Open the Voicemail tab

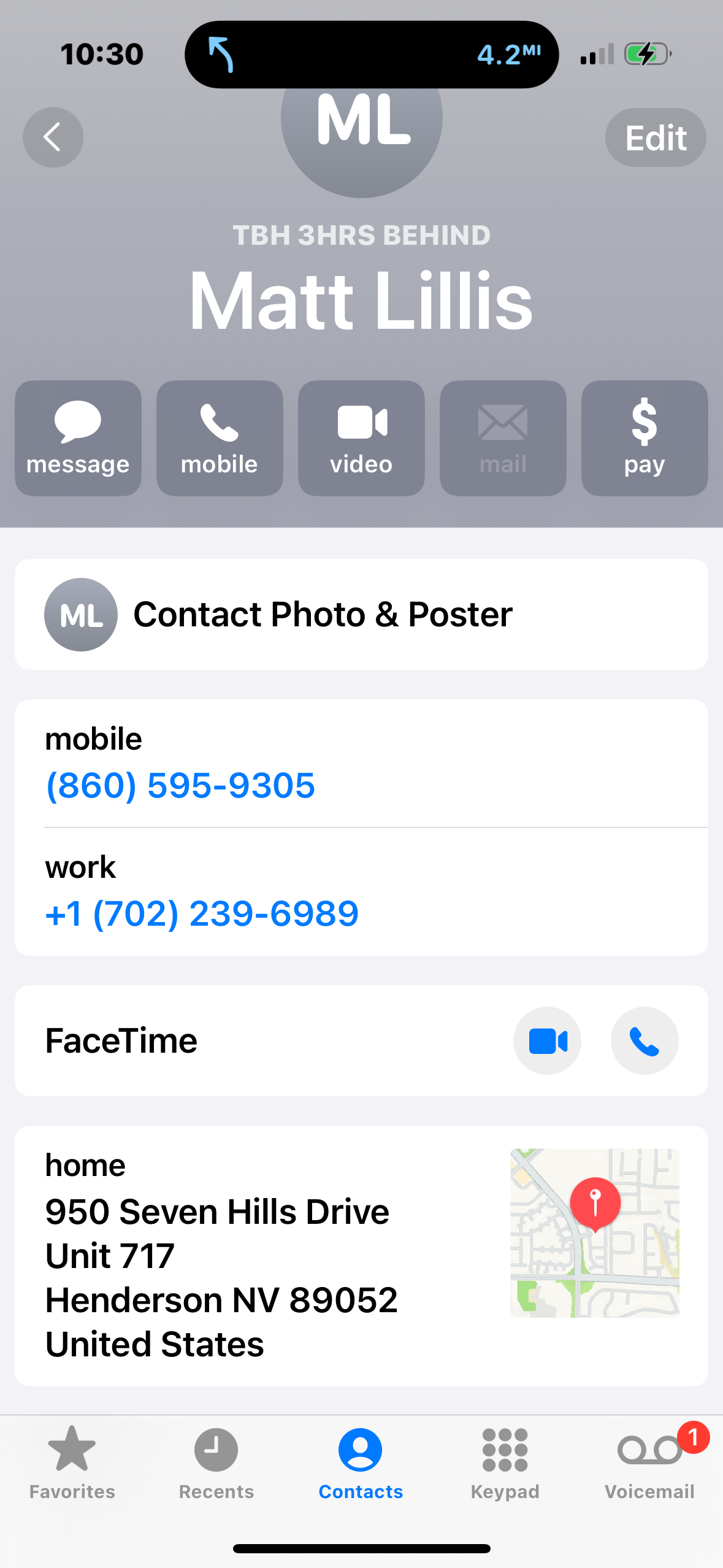point(649,1462)
